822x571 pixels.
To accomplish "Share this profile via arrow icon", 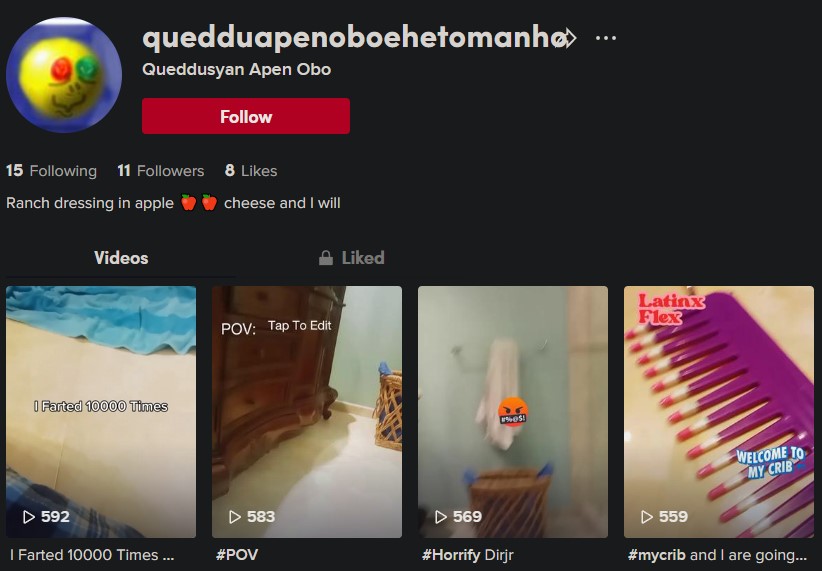I will pyautogui.click(x=567, y=39).
